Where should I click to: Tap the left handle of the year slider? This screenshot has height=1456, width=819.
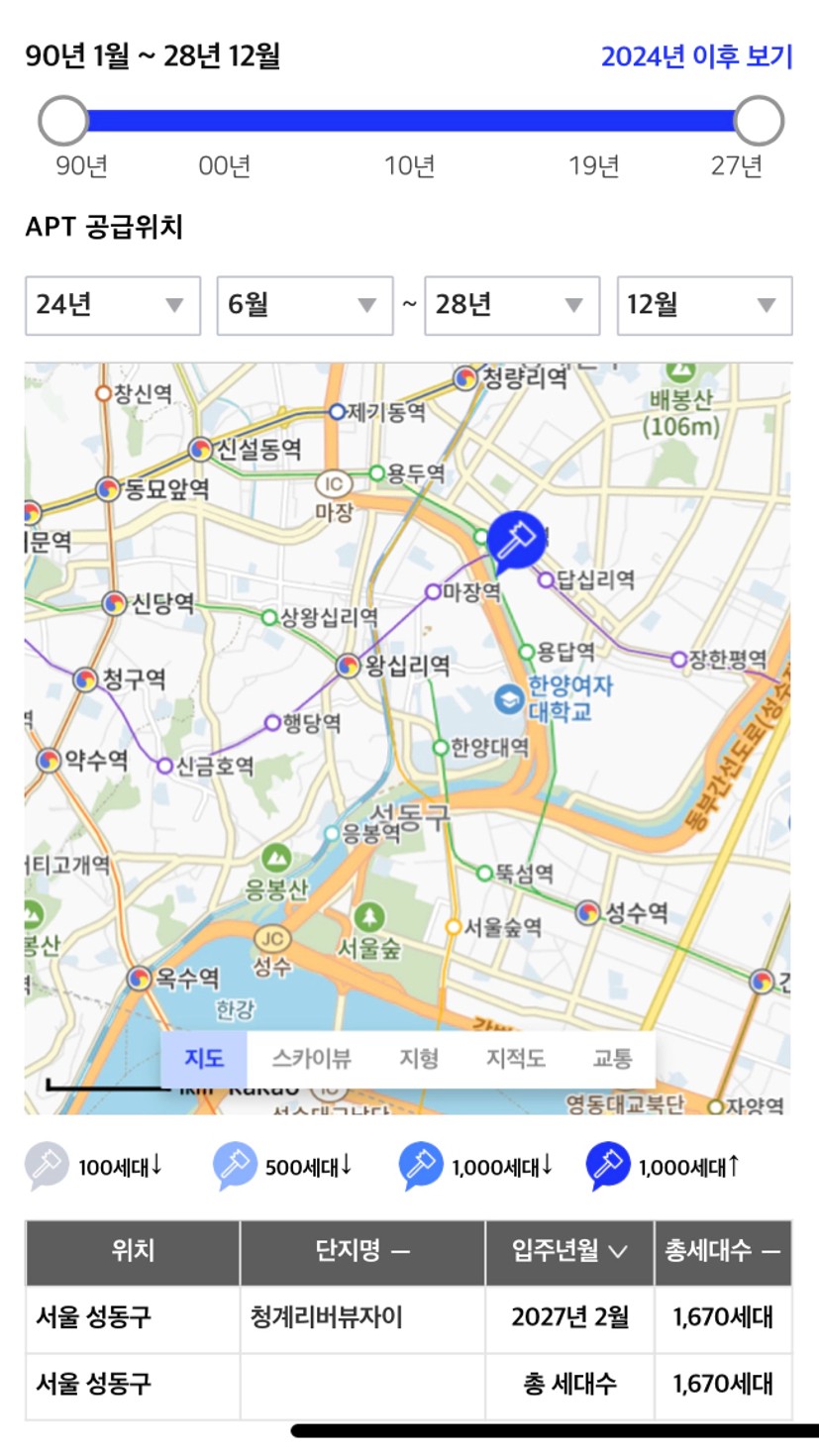click(63, 121)
